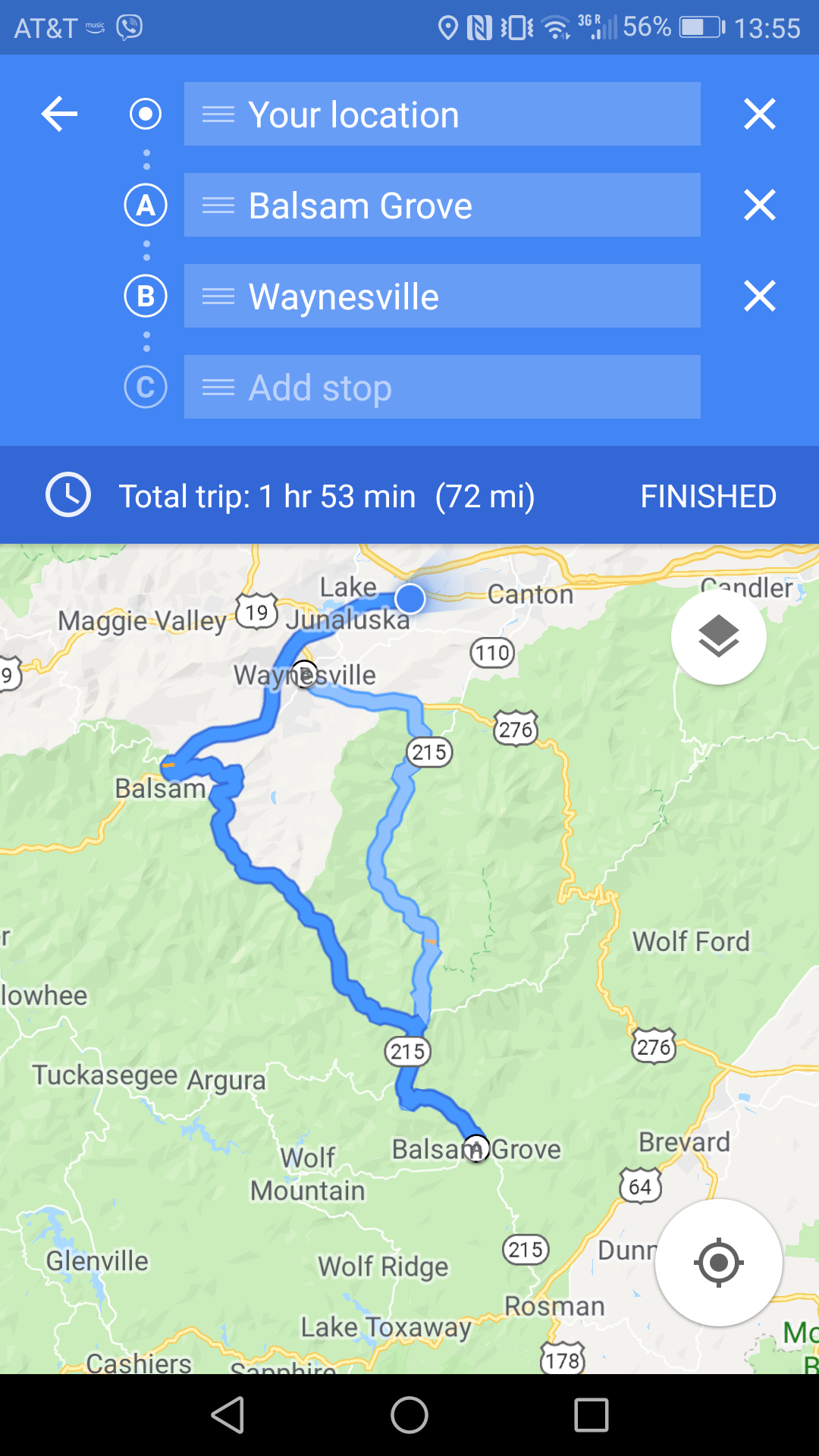Image resolution: width=819 pixels, height=1456 pixels.
Task: Center map on my current location
Action: [x=718, y=1263]
